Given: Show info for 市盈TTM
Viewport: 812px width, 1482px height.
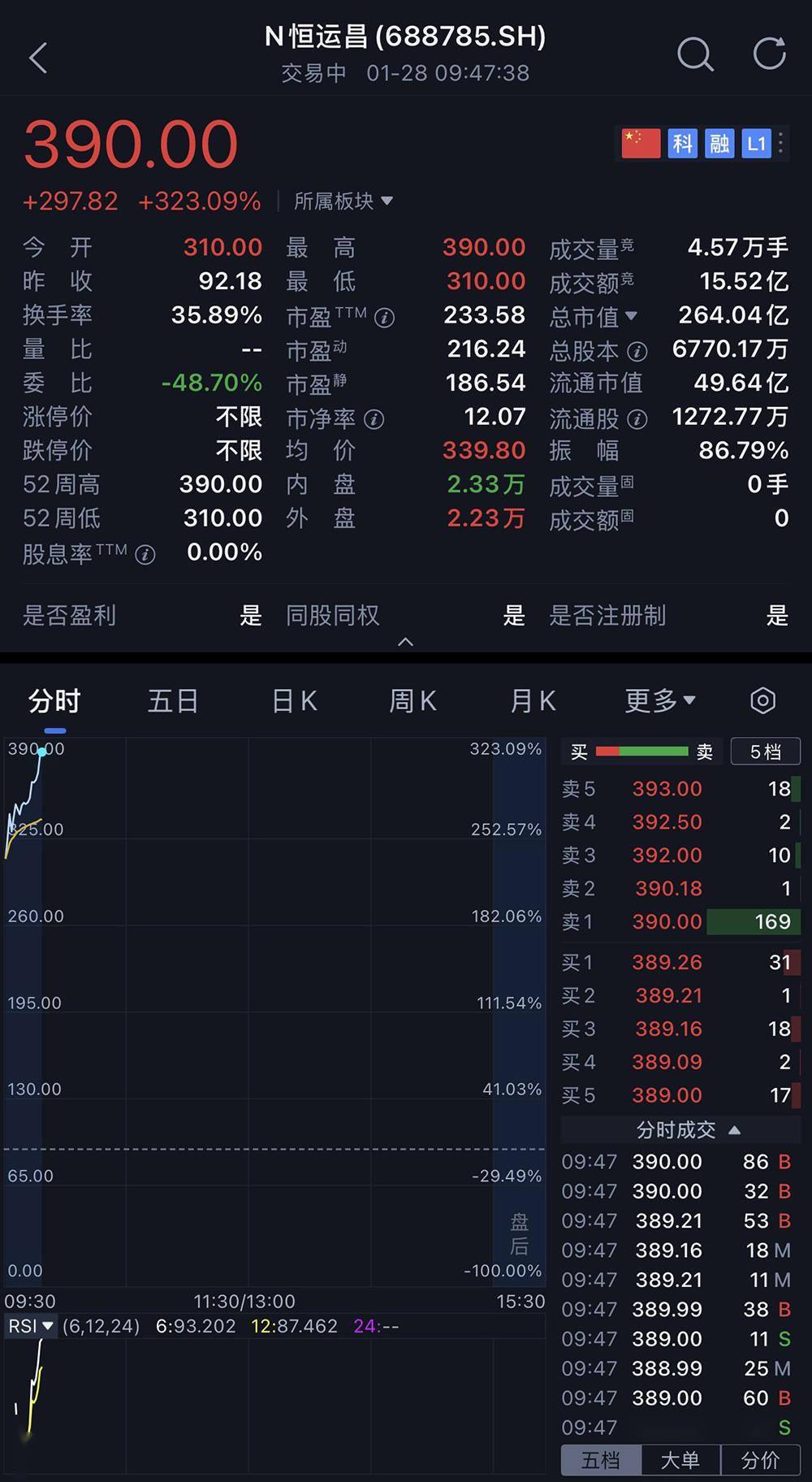Looking at the screenshot, I should [x=385, y=317].
